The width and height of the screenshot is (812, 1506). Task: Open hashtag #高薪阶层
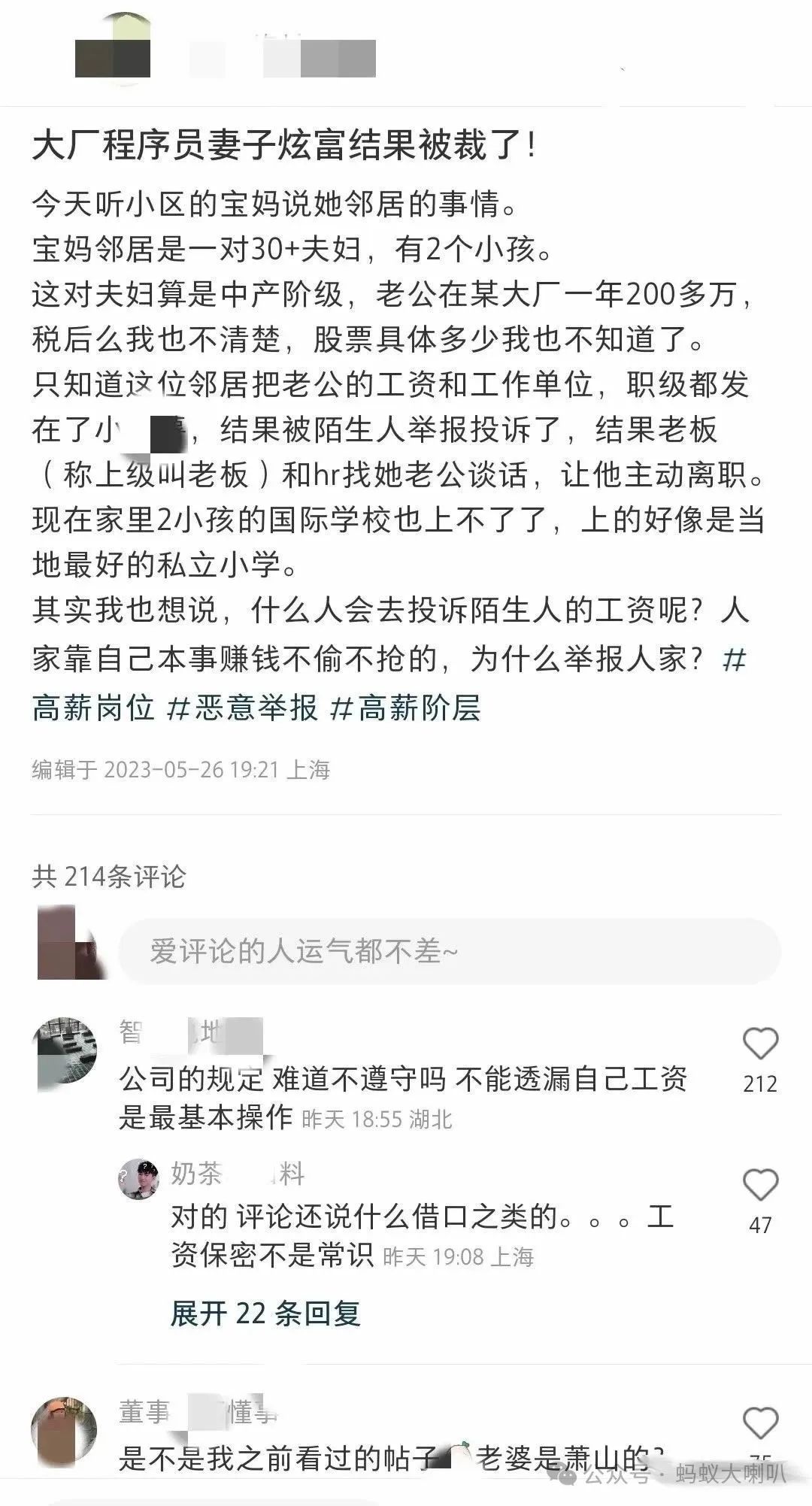(x=406, y=708)
